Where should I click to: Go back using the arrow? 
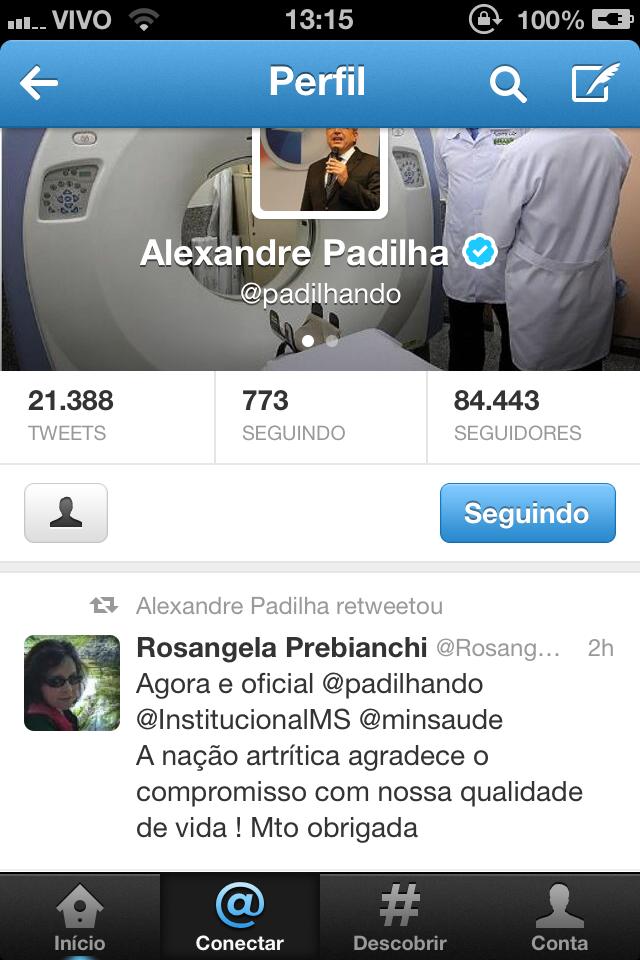click(x=40, y=84)
